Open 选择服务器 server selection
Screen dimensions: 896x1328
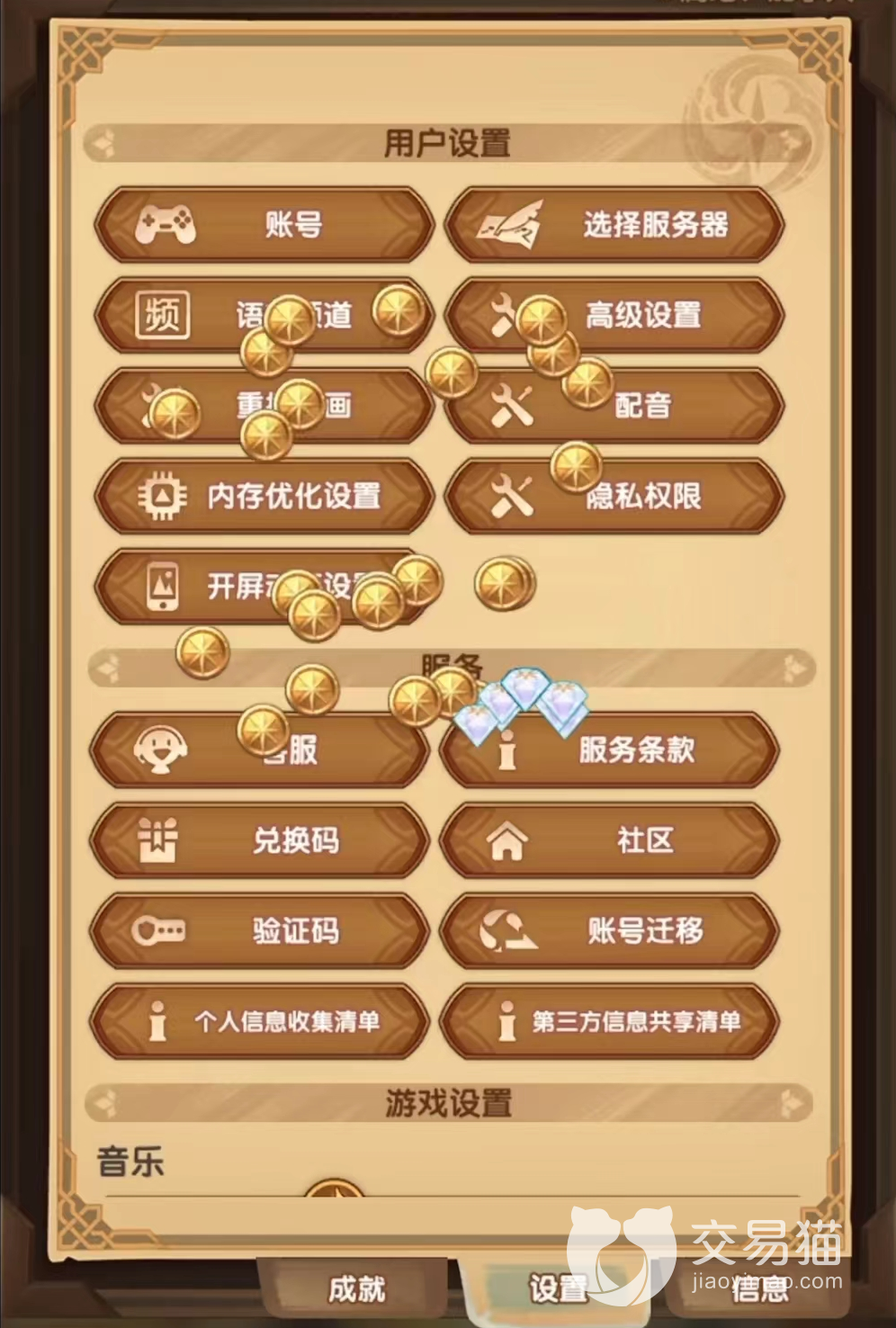pos(614,225)
